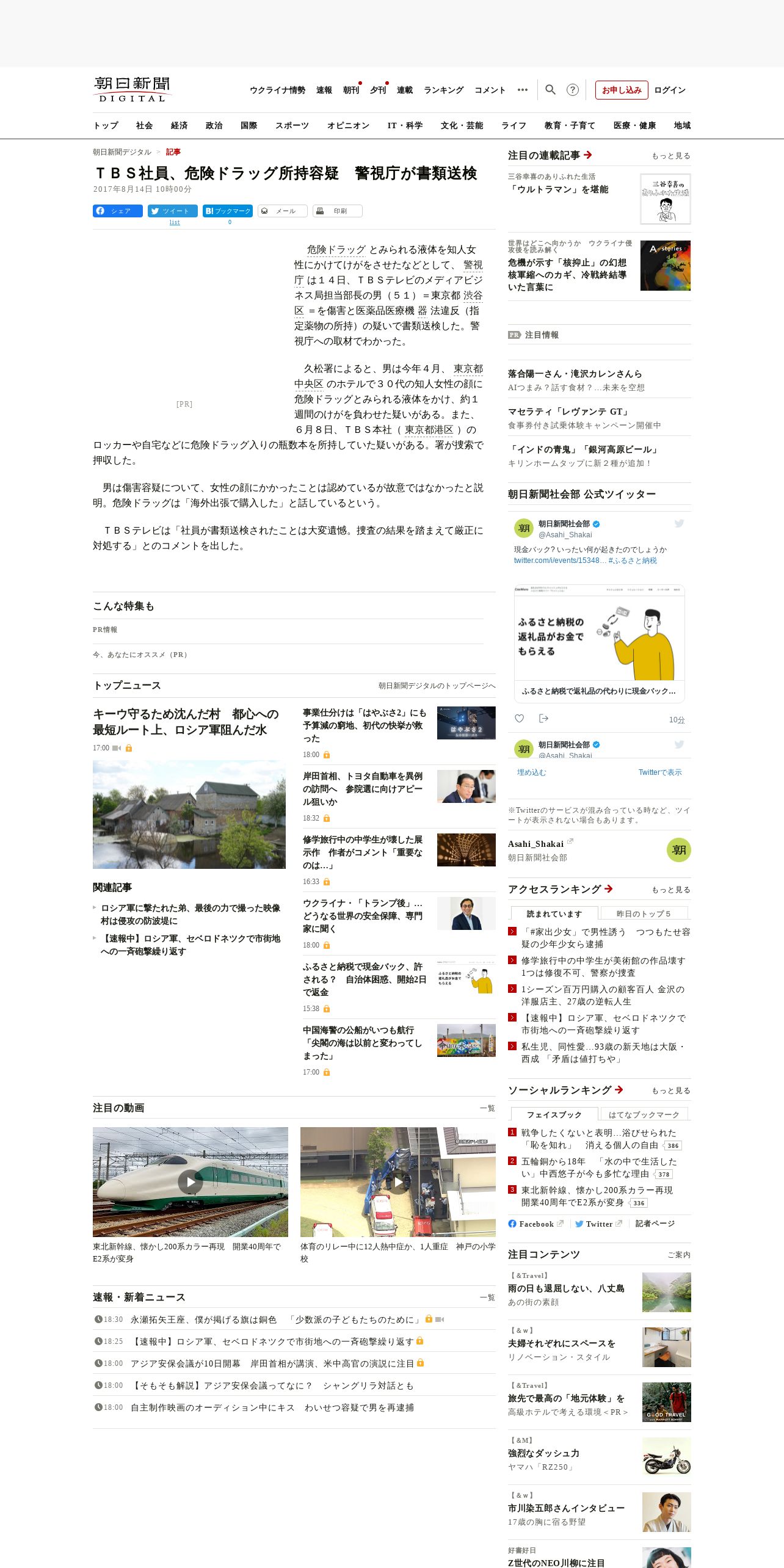Open the search magnifier icon
The height and width of the screenshot is (1568, 784).
(x=550, y=90)
